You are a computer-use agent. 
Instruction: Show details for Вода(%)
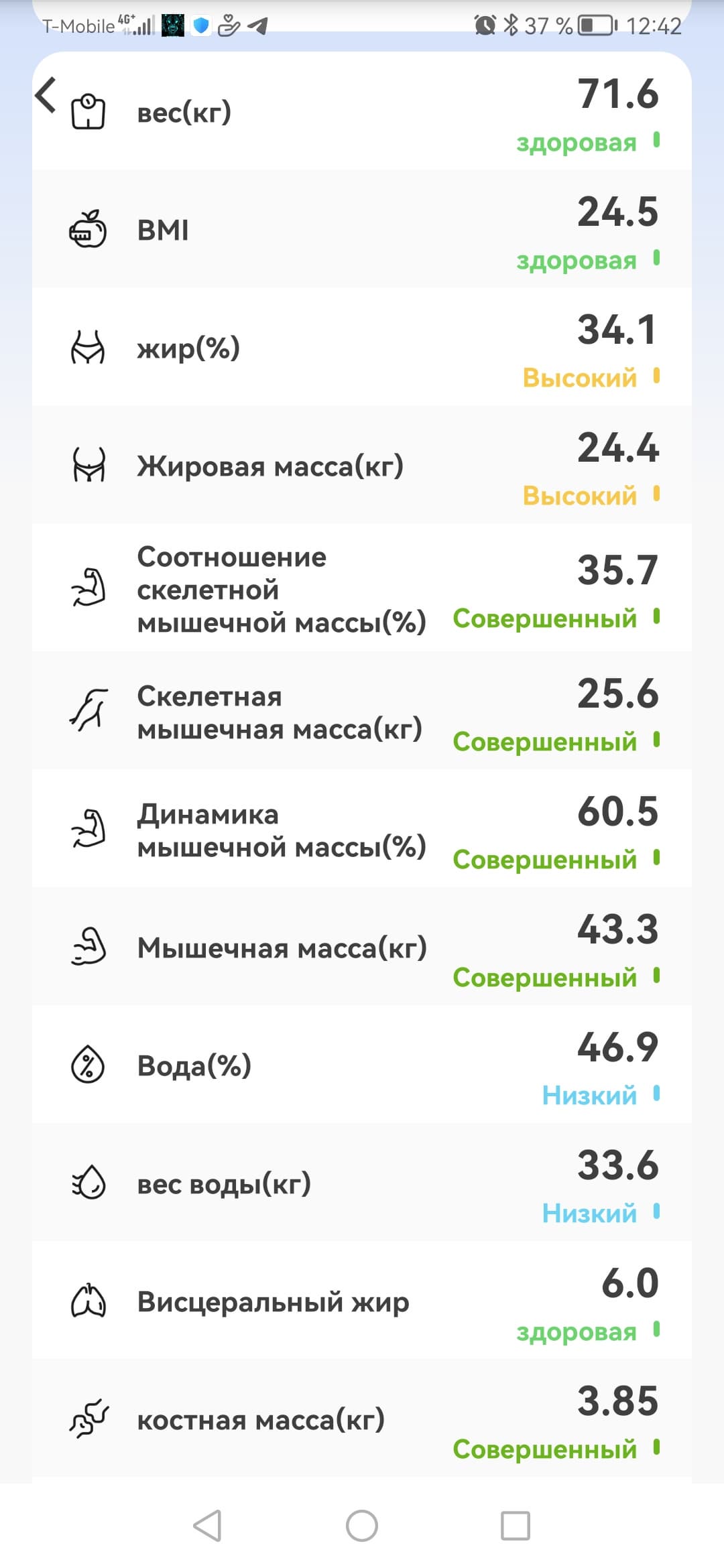(x=362, y=1065)
